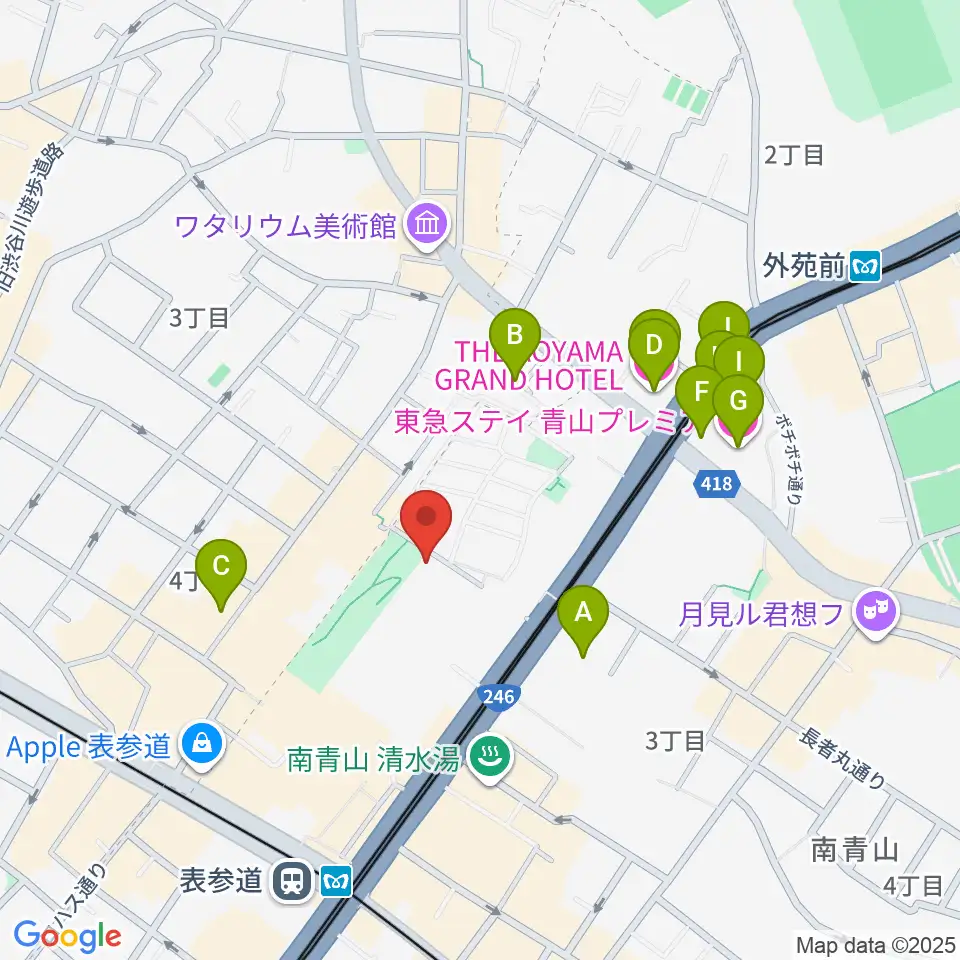
Task: Select the 外苑前 metro station icon
Action: [865, 266]
